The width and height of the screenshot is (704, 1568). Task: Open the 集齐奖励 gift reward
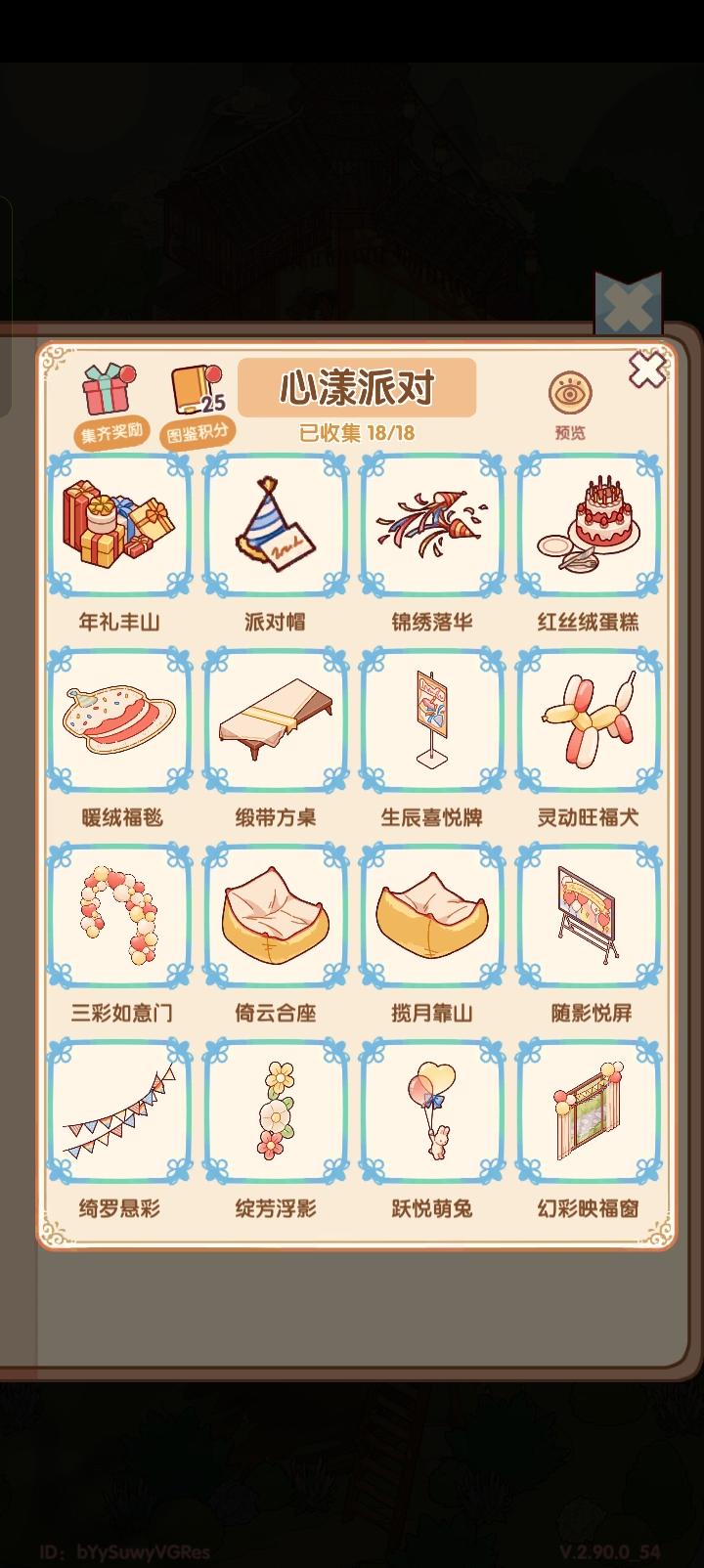click(x=108, y=393)
